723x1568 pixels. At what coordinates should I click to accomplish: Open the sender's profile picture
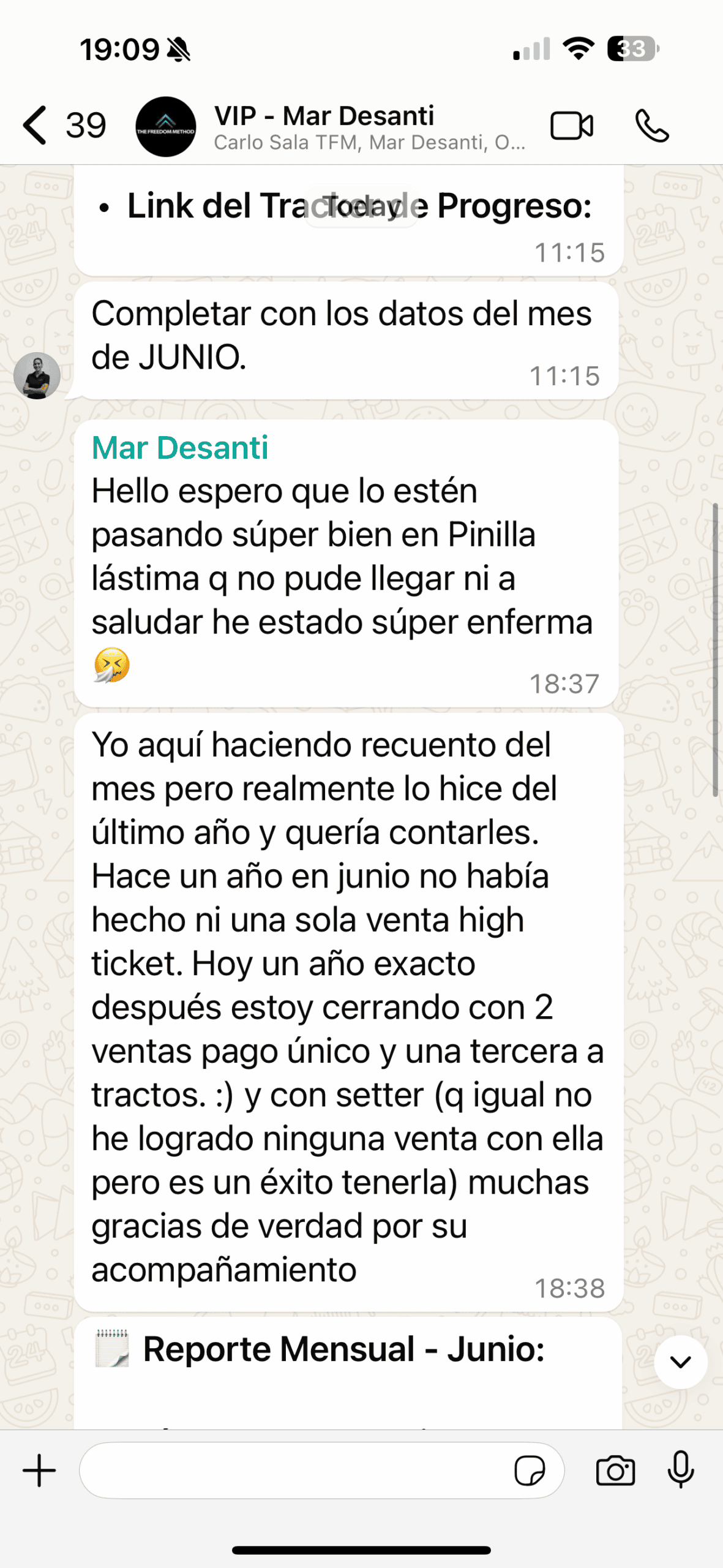coord(37,376)
